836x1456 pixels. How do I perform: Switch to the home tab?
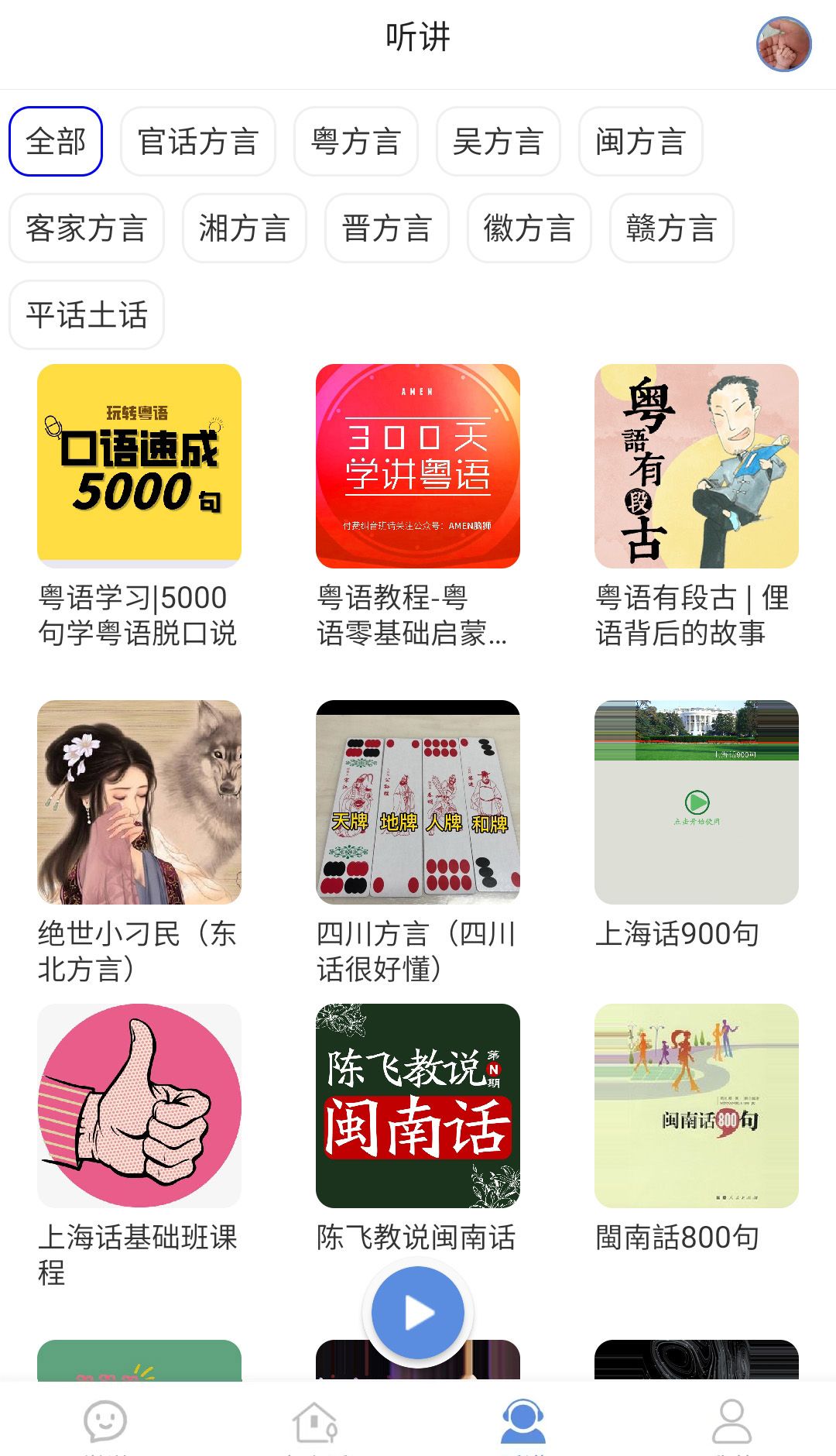coord(314,1422)
